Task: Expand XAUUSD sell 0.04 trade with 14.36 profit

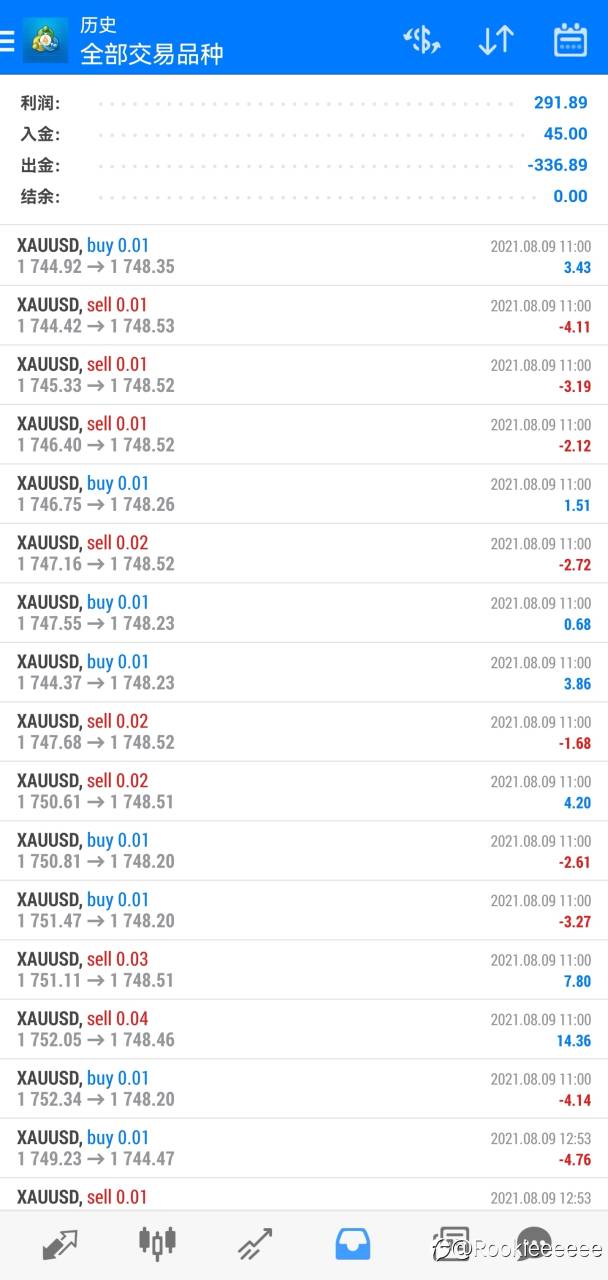Action: [304, 1030]
